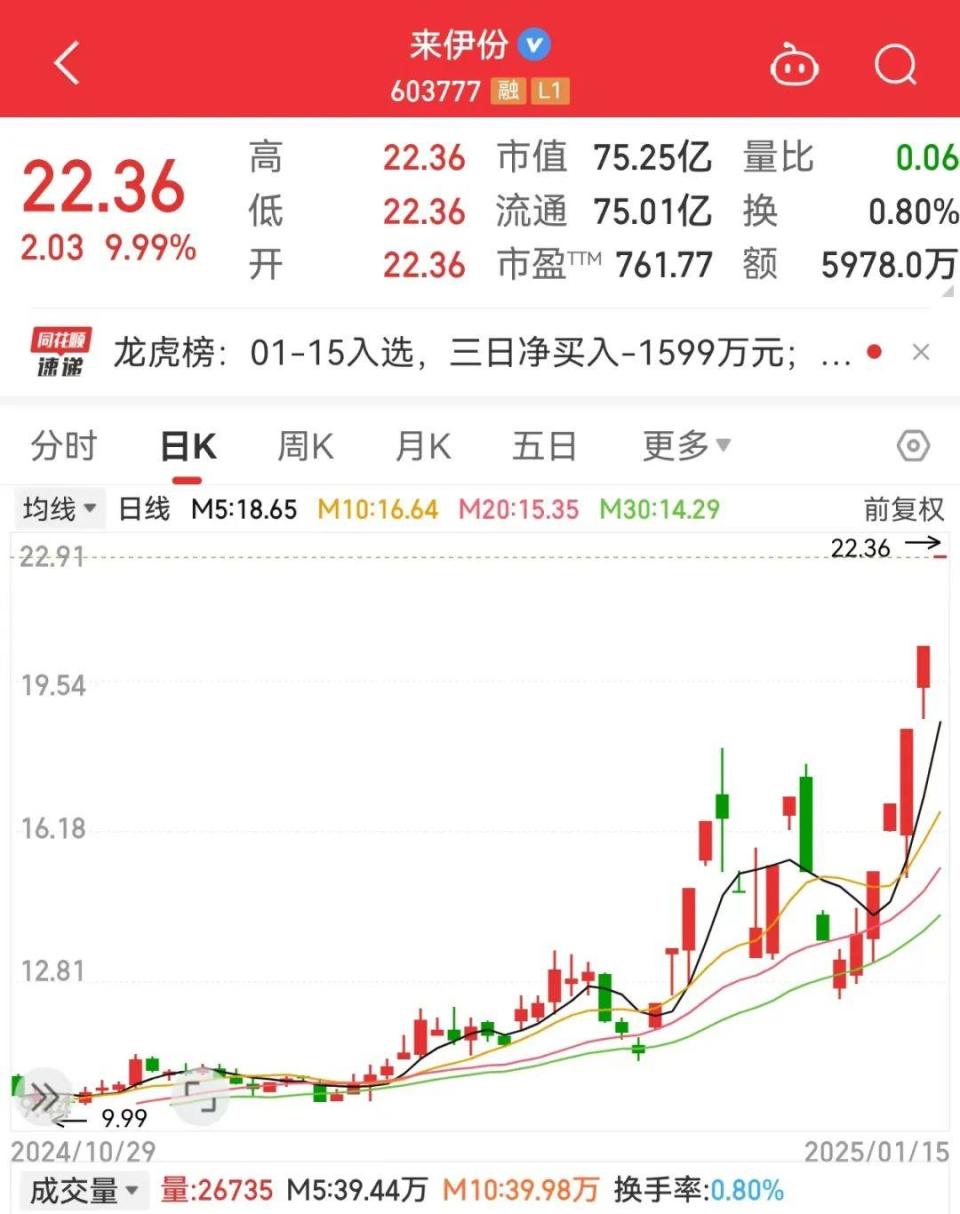The height and width of the screenshot is (1214, 960).
Task: Tap the 融 margin trading badge
Action: [508, 90]
